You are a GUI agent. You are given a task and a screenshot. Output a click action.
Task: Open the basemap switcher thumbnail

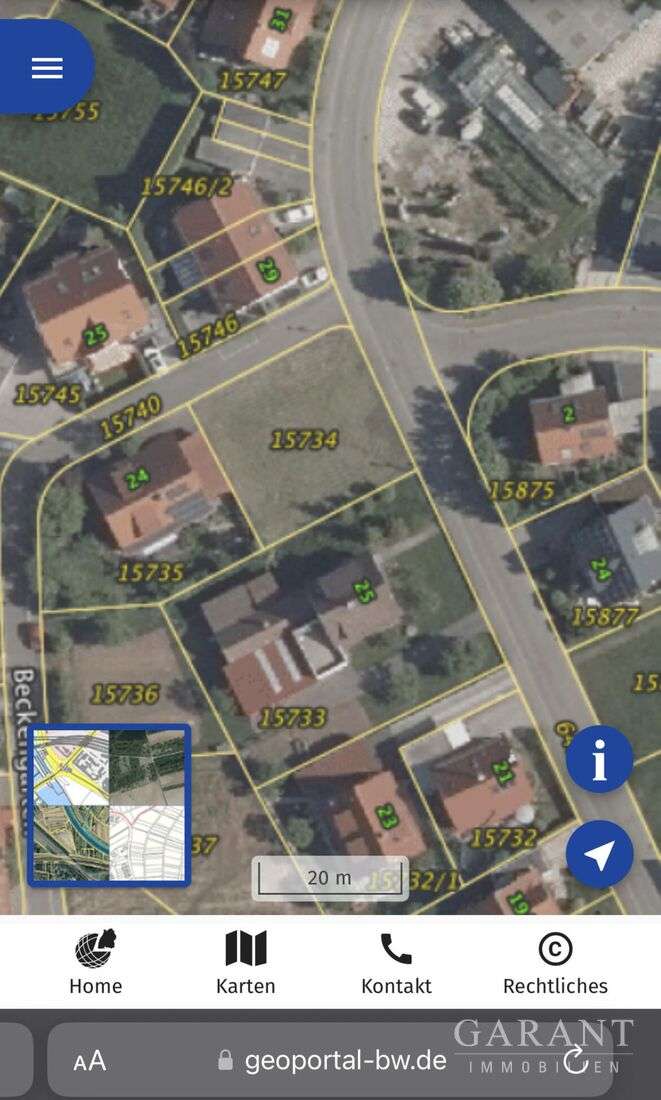(x=109, y=806)
